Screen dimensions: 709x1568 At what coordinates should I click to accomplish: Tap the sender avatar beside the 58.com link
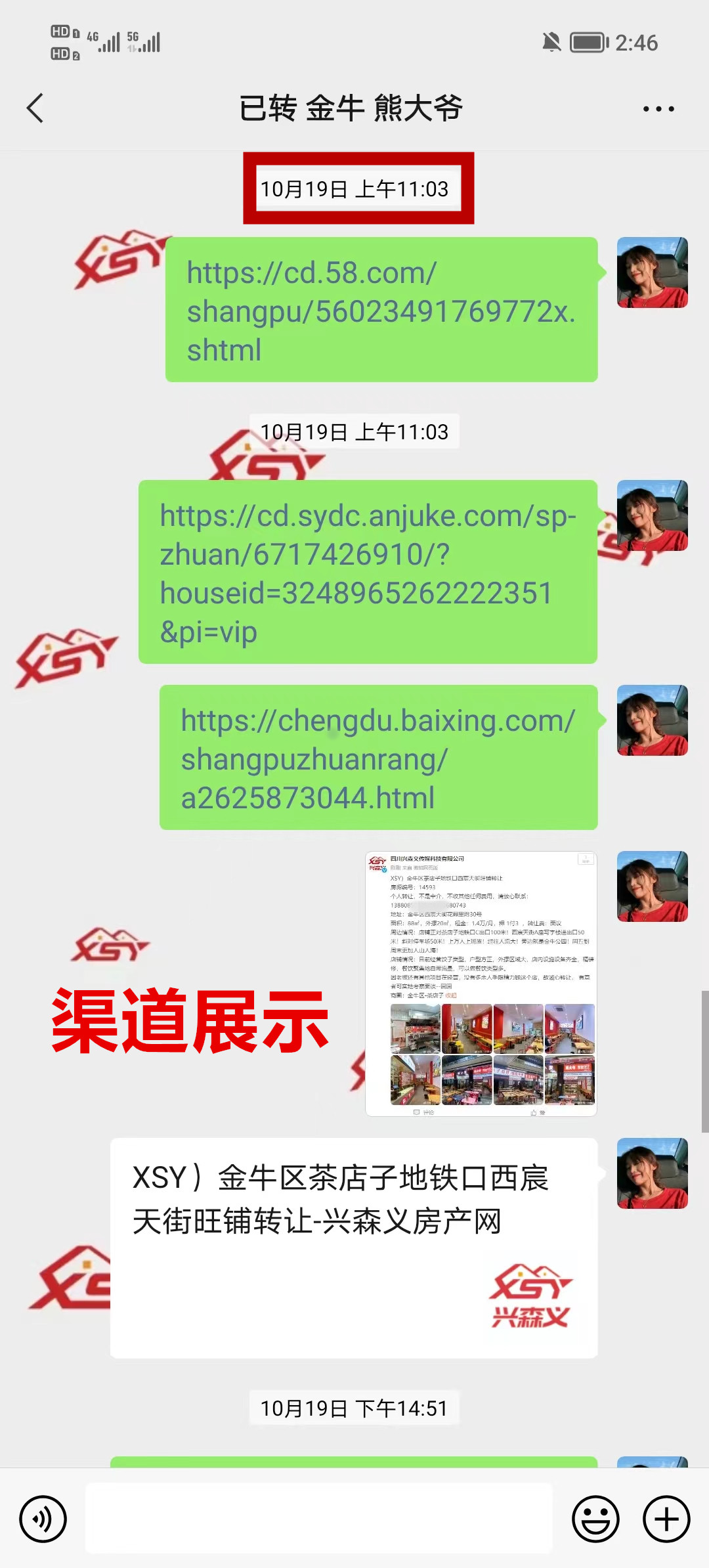pyautogui.click(x=652, y=272)
